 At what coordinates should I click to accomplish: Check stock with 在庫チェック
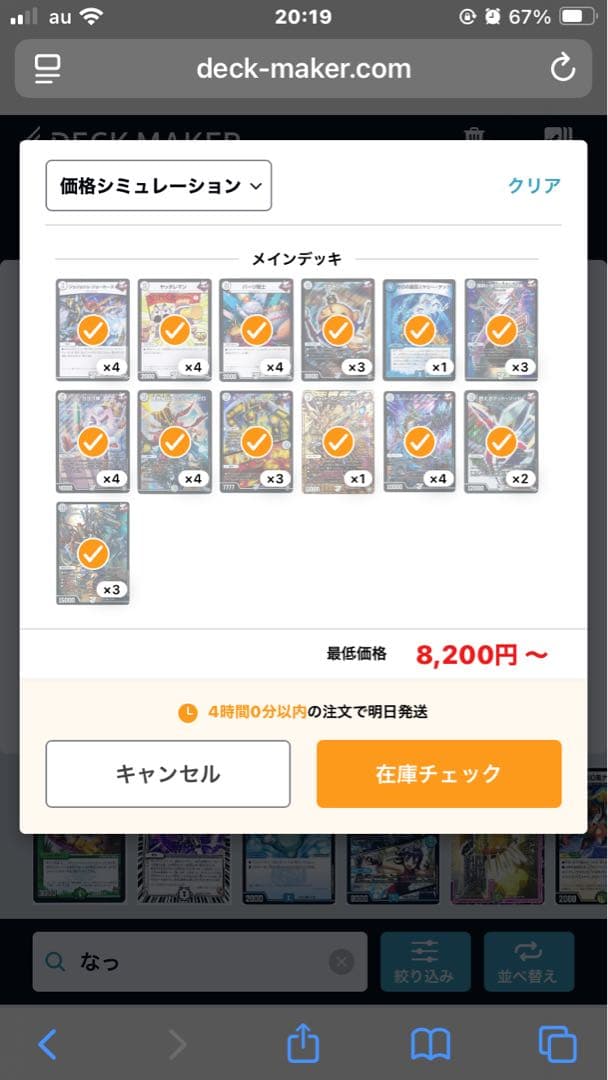(438, 773)
